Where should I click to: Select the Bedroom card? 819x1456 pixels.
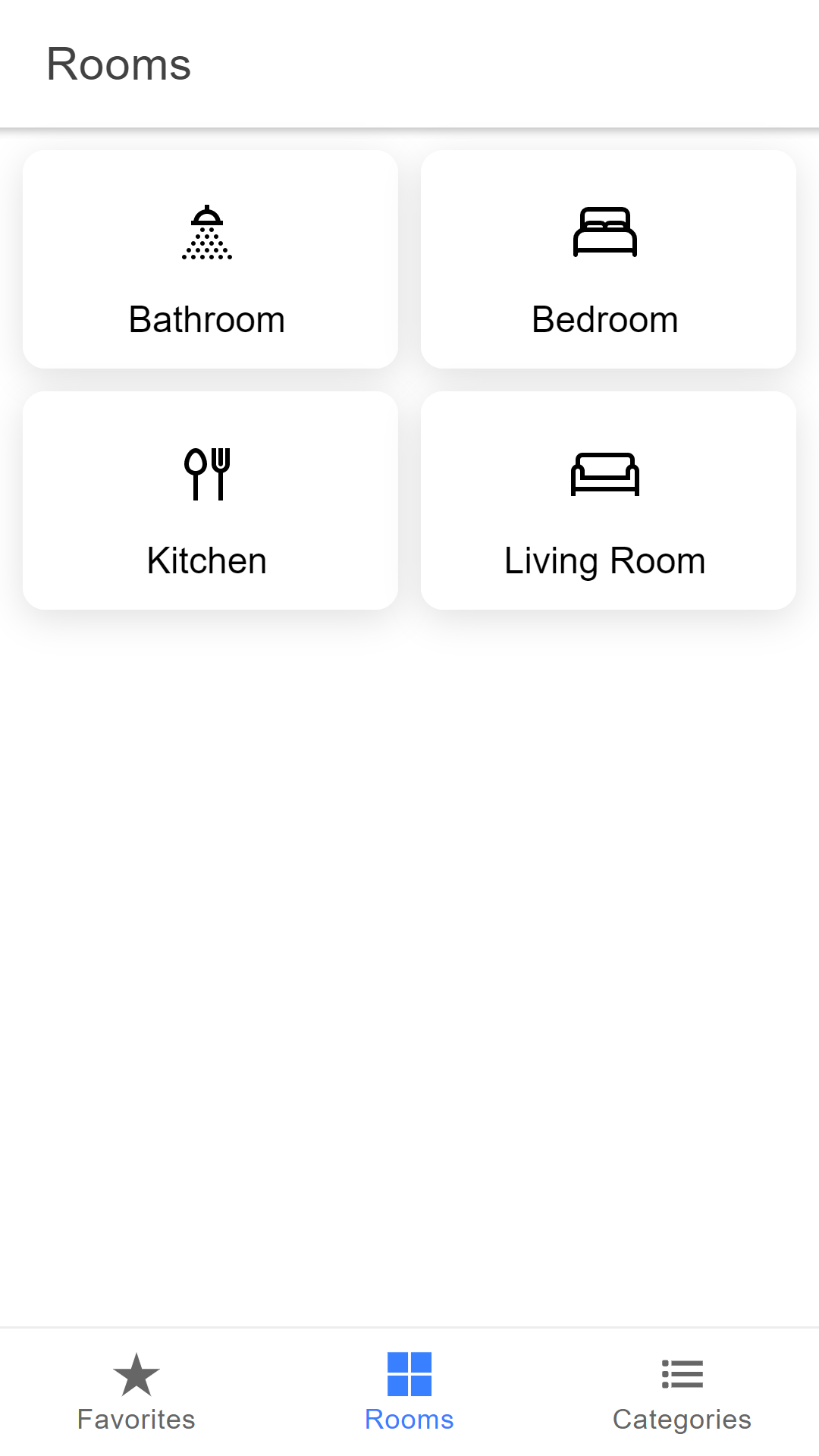click(607, 259)
